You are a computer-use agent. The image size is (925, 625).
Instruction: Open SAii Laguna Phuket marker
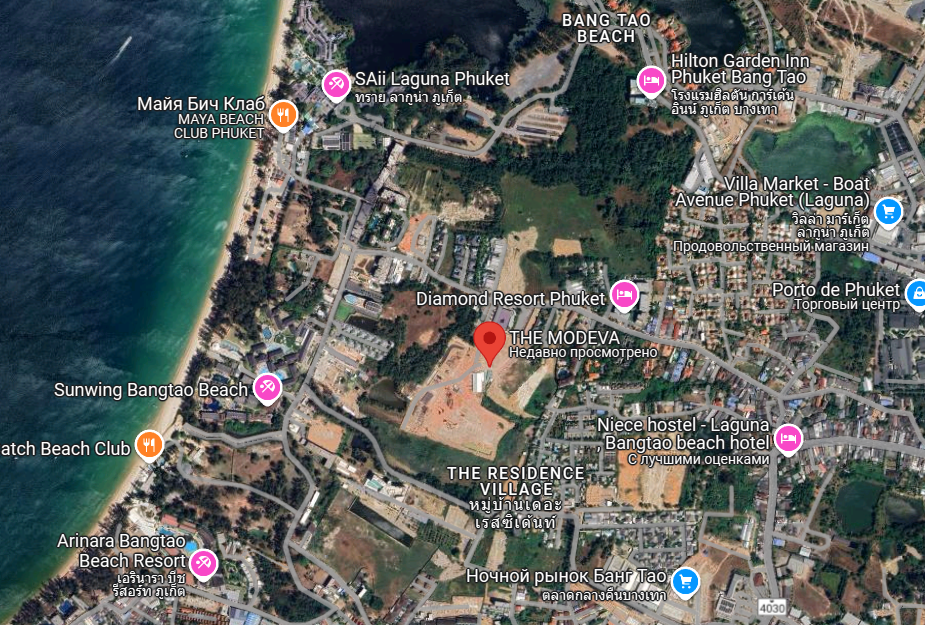(335, 86)
